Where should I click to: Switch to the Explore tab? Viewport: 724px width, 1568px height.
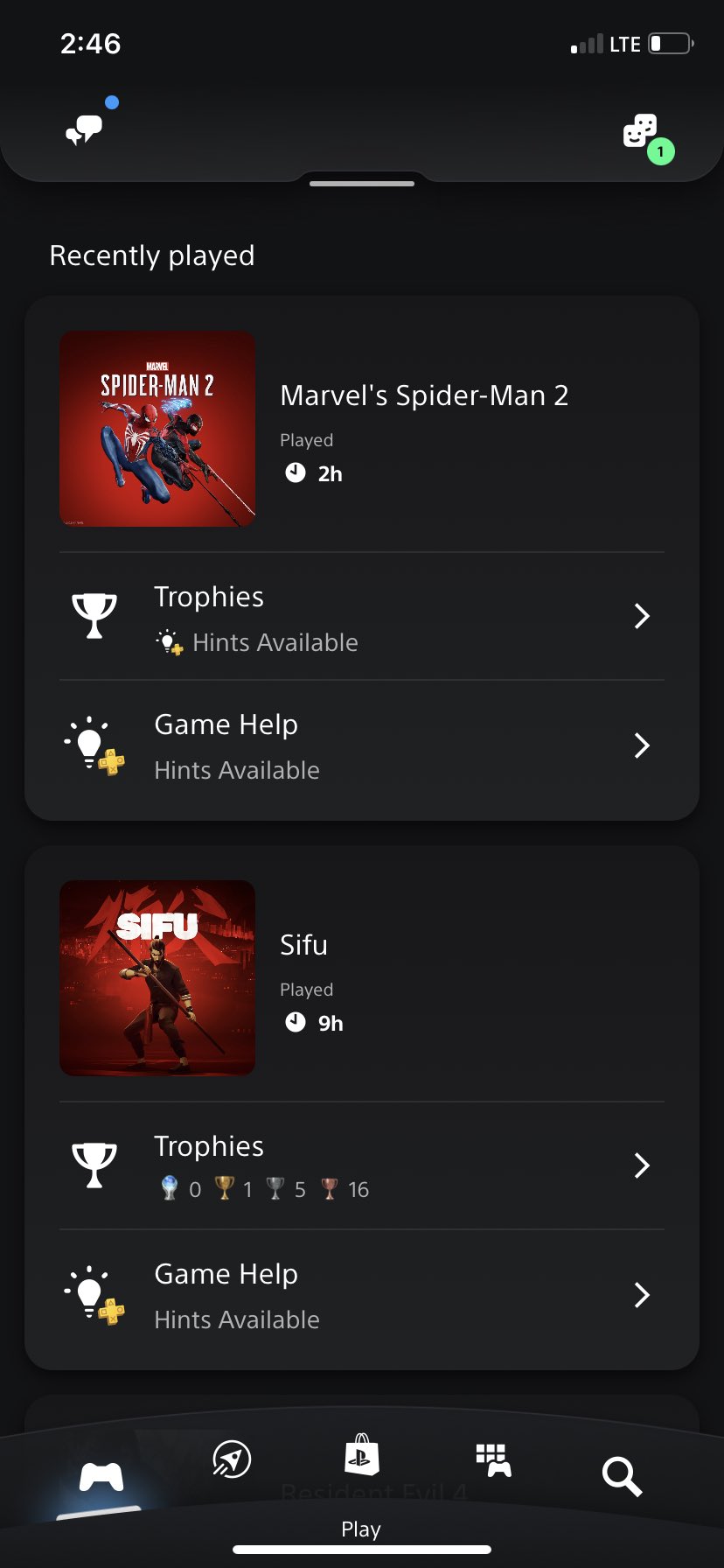(x=232, y=1459)
